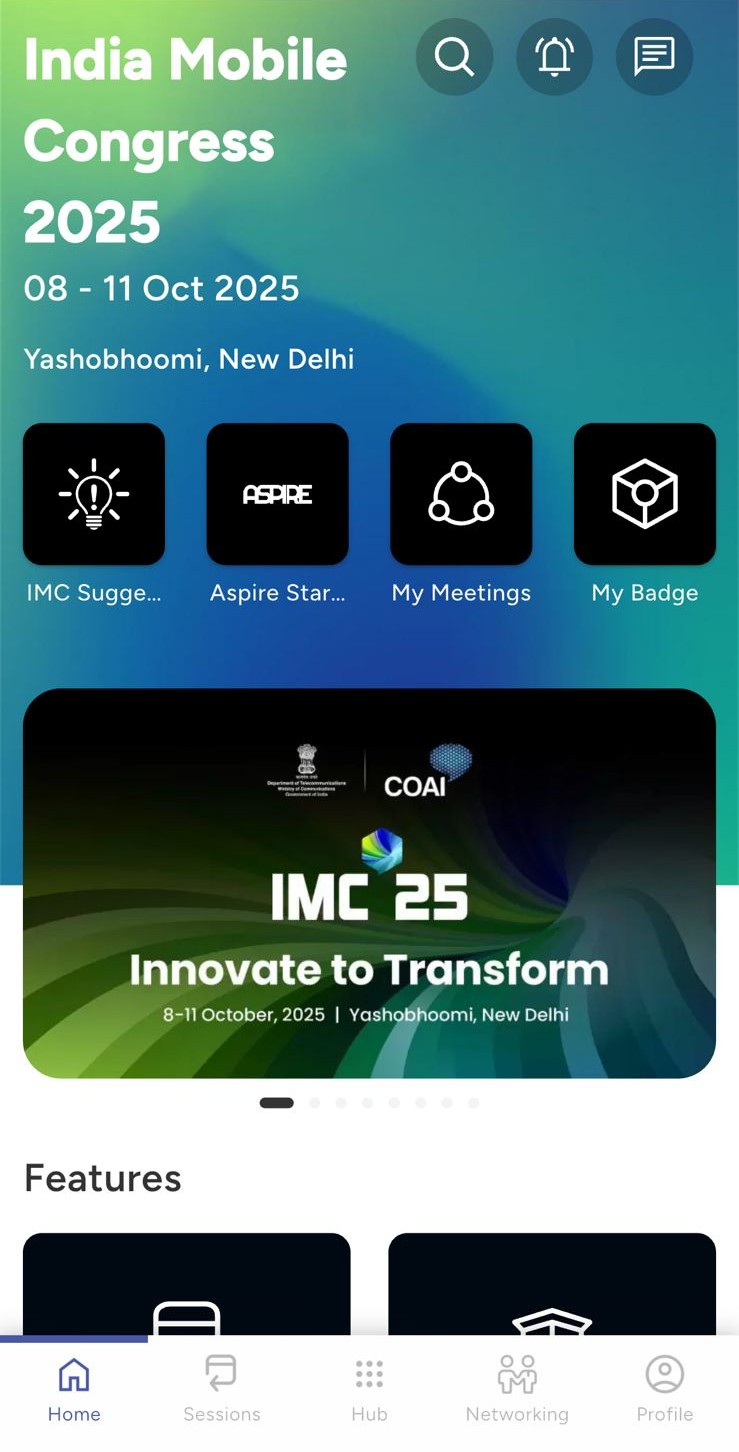739x1452 pixels.
Task: Open the Aspire Startup shortcut
Action: pos(277,494)
